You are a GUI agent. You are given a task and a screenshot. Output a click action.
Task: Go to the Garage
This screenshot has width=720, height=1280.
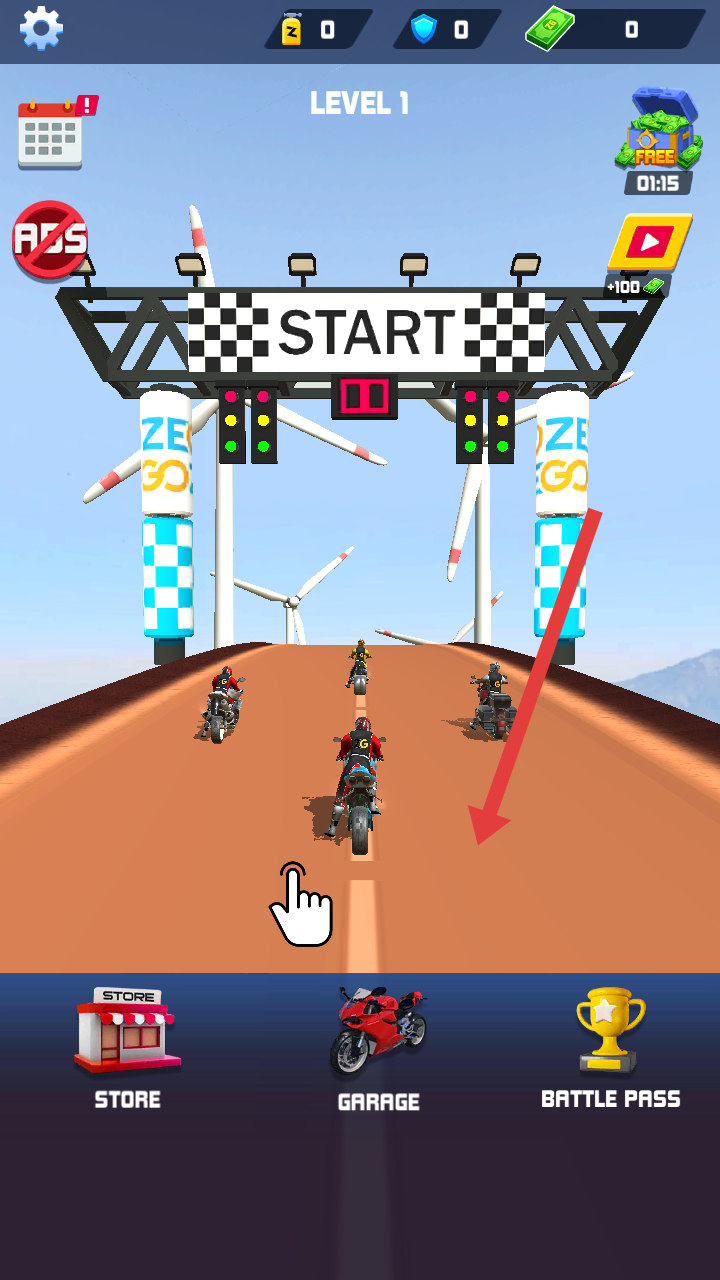tap(378, 1046)
